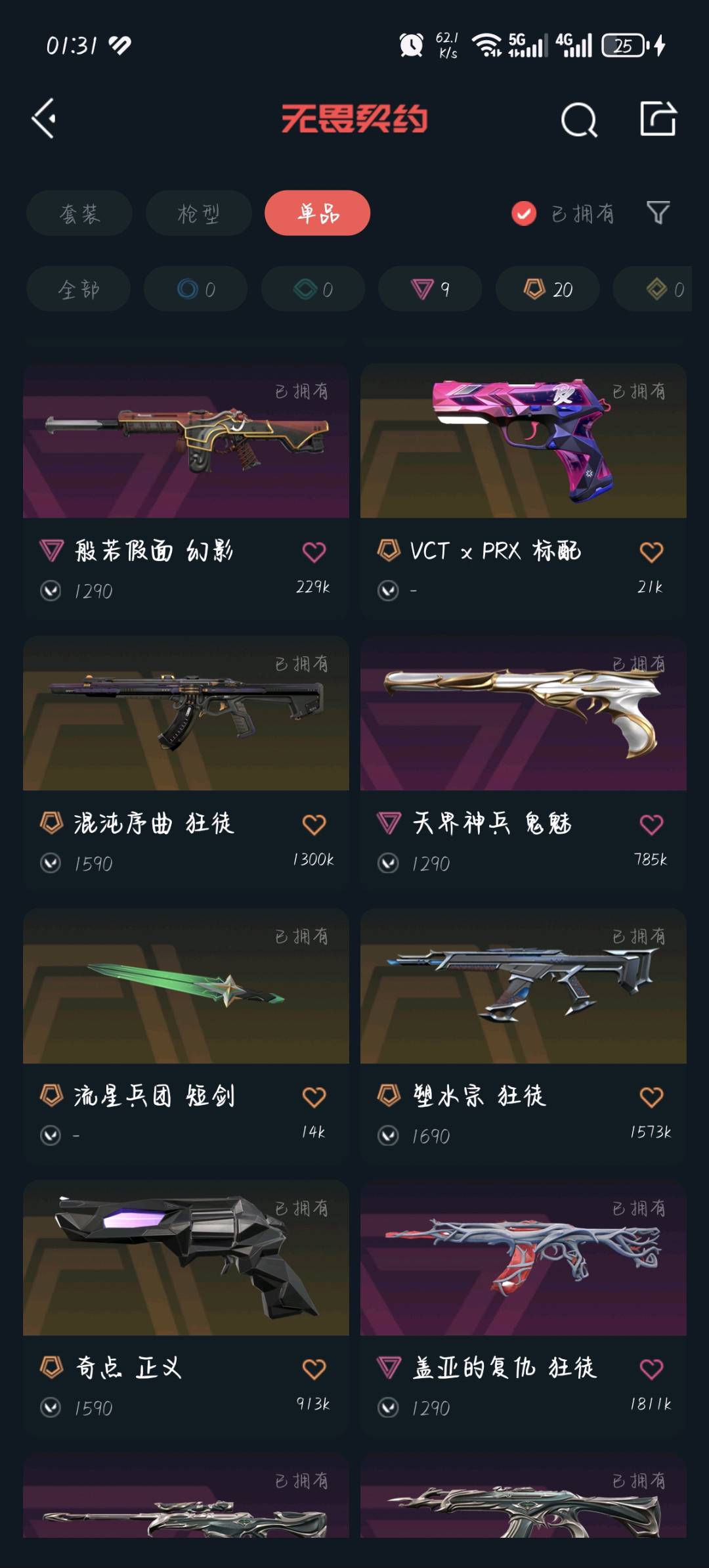This screenshot has height=1568, width=709.
Task: Favorite the 盖亚的复仇 狂徒 skin
Action: 651,1369
